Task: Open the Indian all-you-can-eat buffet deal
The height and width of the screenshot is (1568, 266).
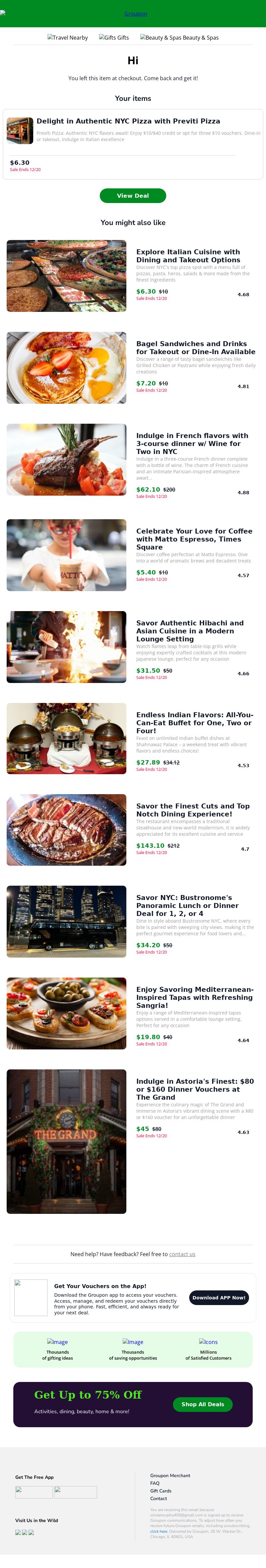Action: (x=194, y=723)
